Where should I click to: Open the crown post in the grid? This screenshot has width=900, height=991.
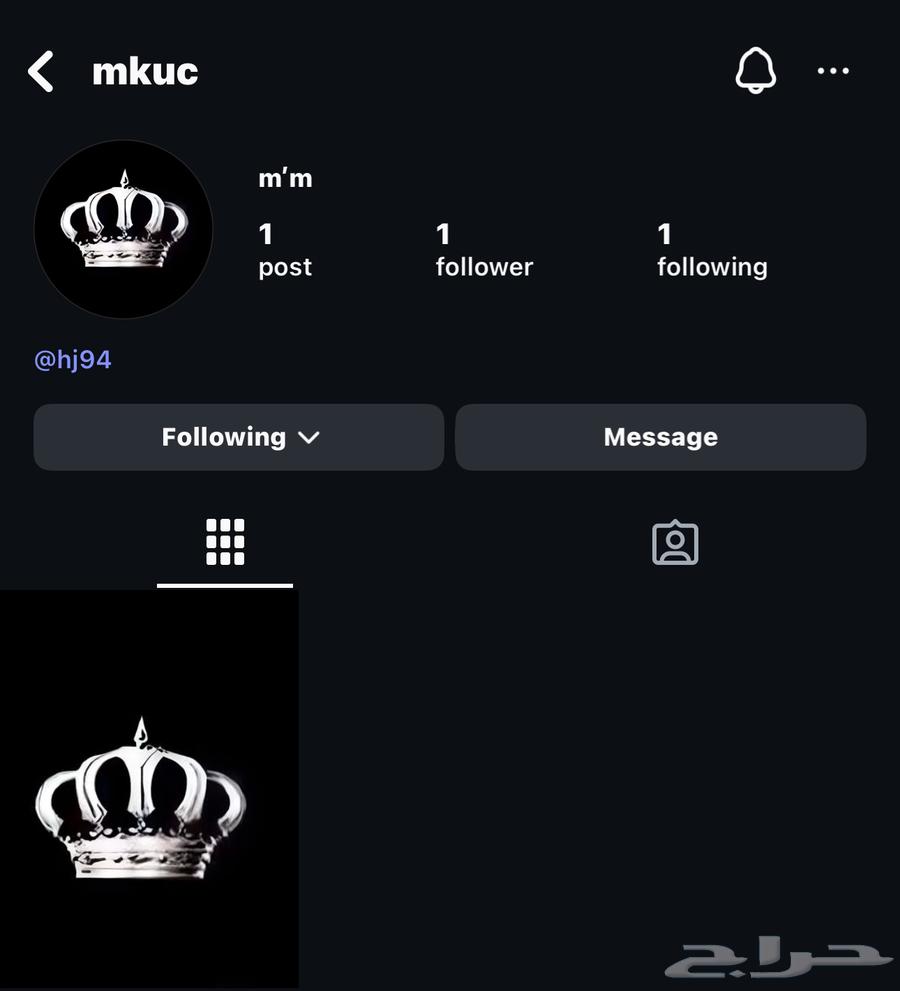[149, 788]
